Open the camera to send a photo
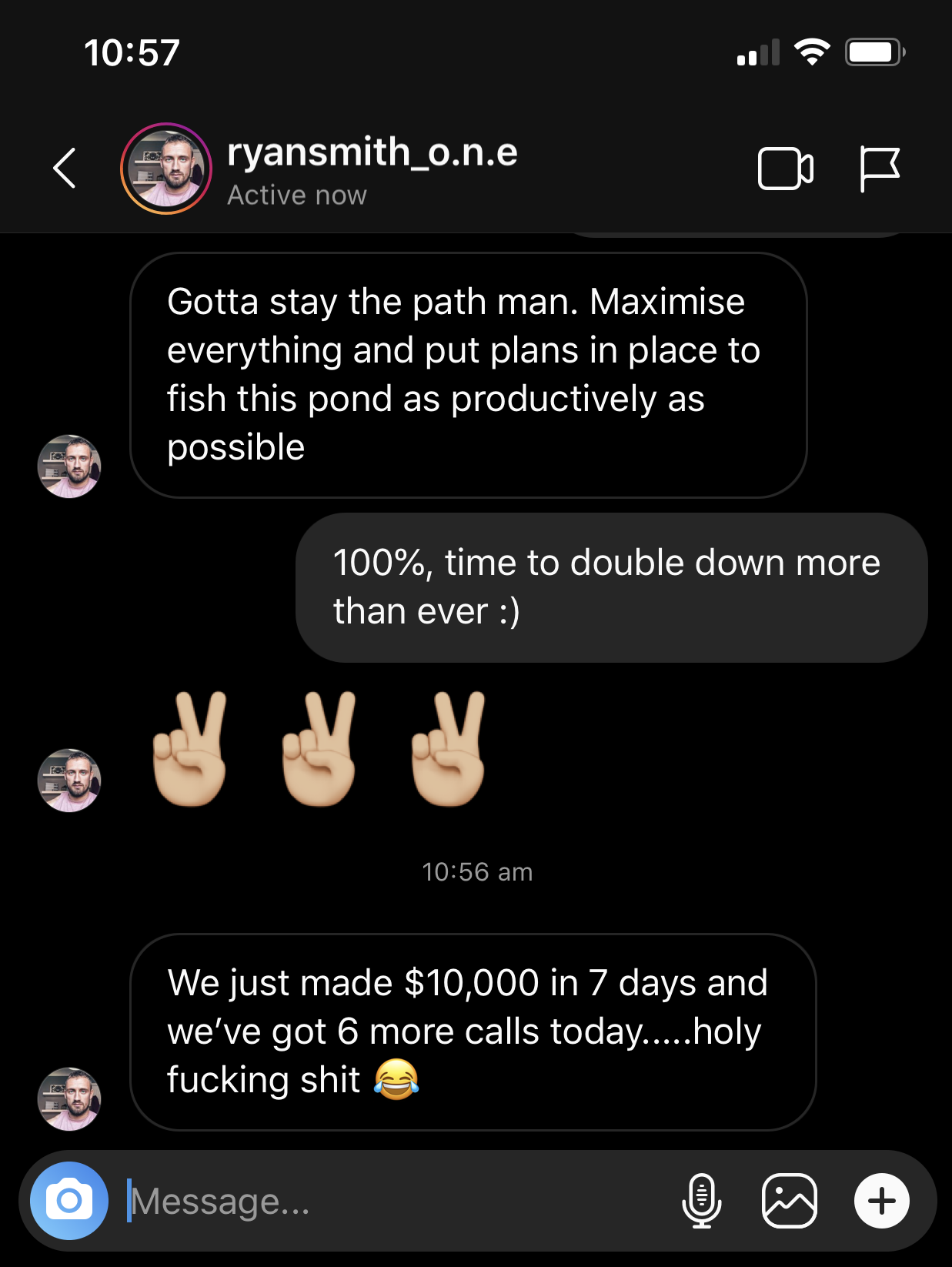Image resolution: width=952 pixels, height=1267 pixels. coord(69,1200)
